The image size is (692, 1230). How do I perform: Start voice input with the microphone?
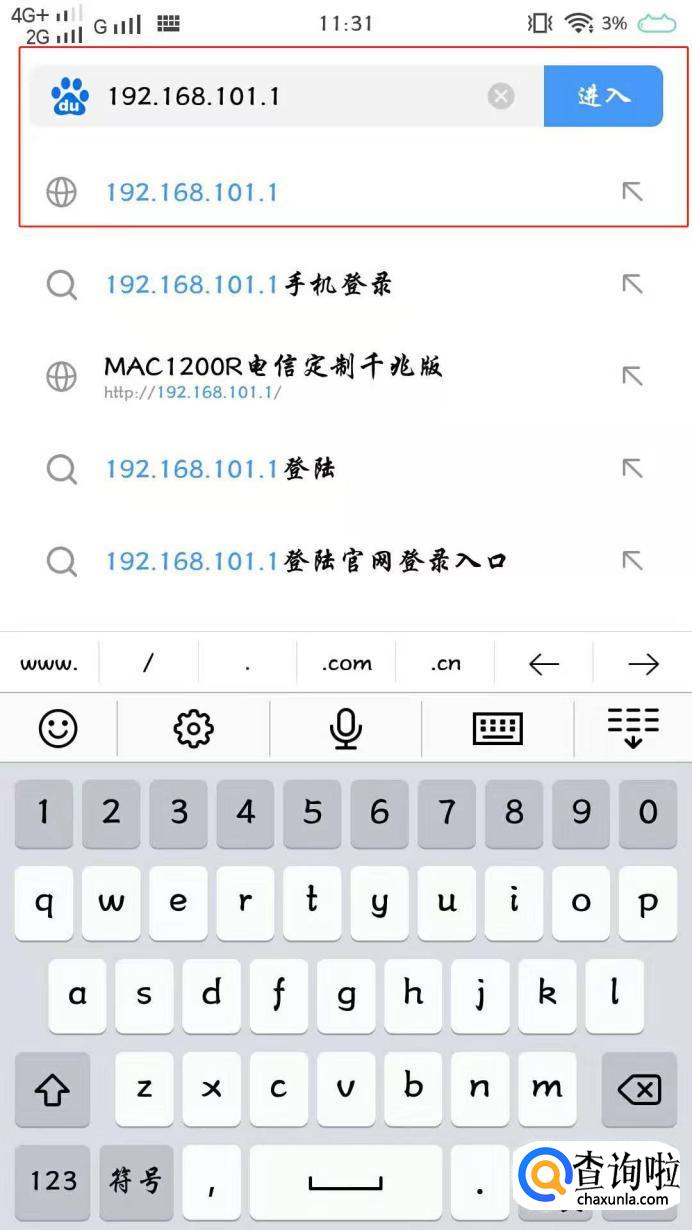tap(346, 727)
